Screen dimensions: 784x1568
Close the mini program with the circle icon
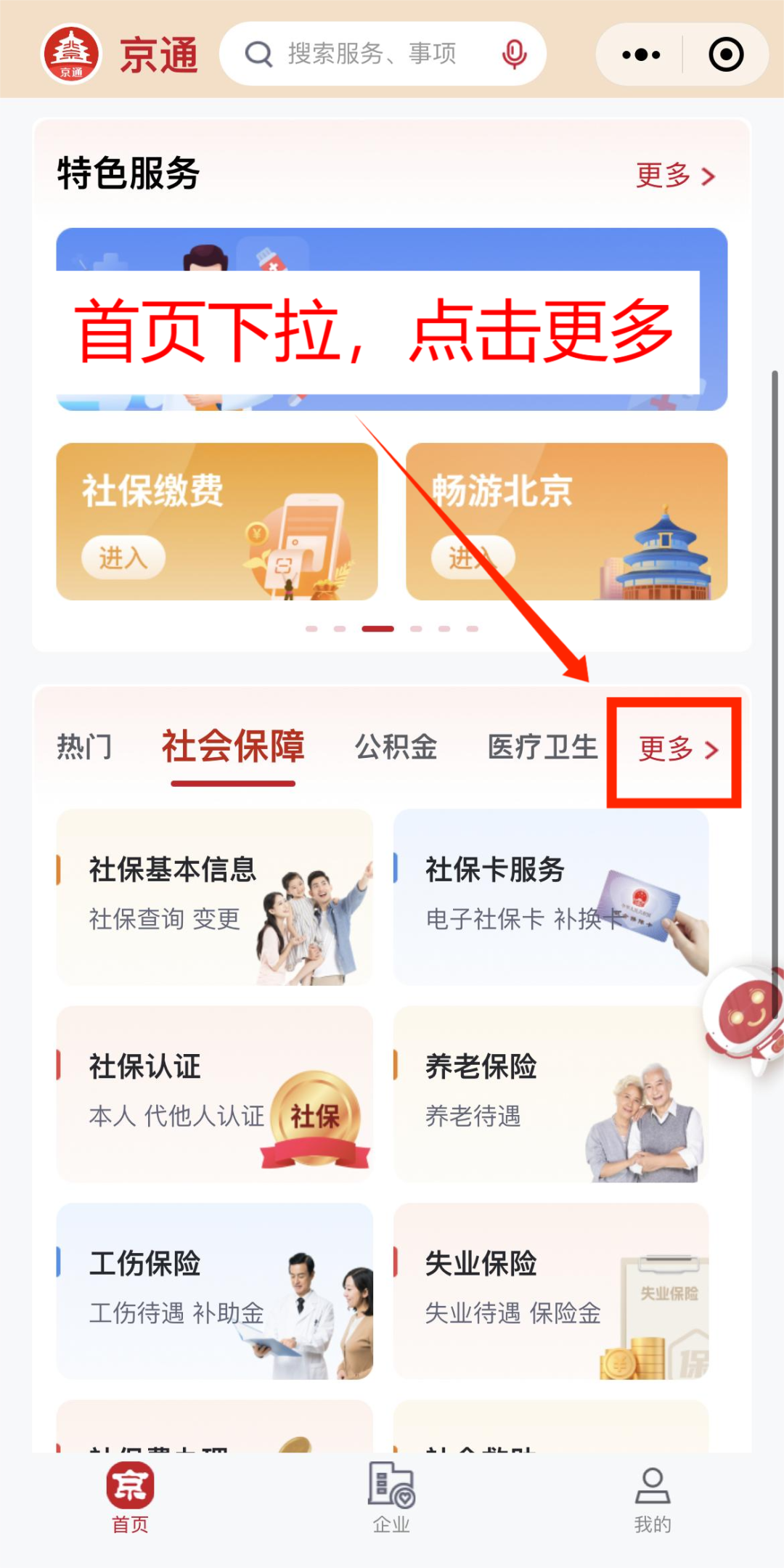(x=725, y=54)
